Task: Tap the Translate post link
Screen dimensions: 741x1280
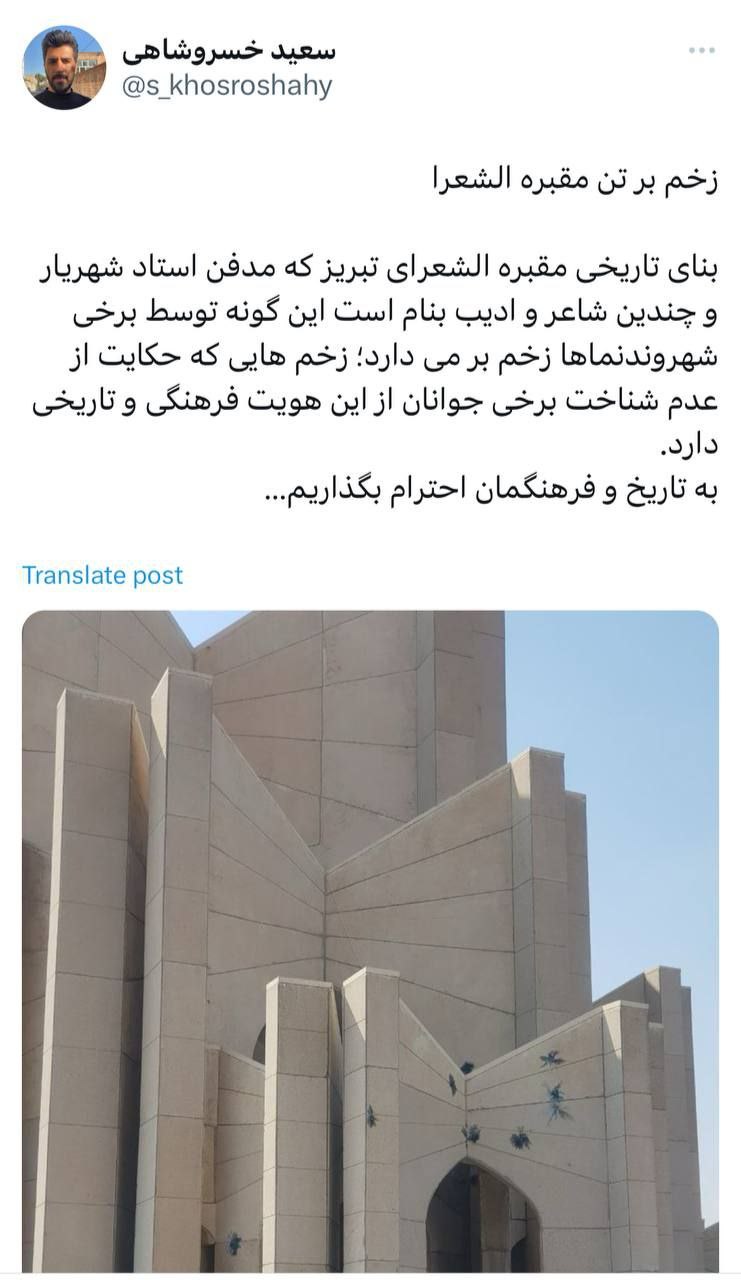Action: click(x=102, y=575)
